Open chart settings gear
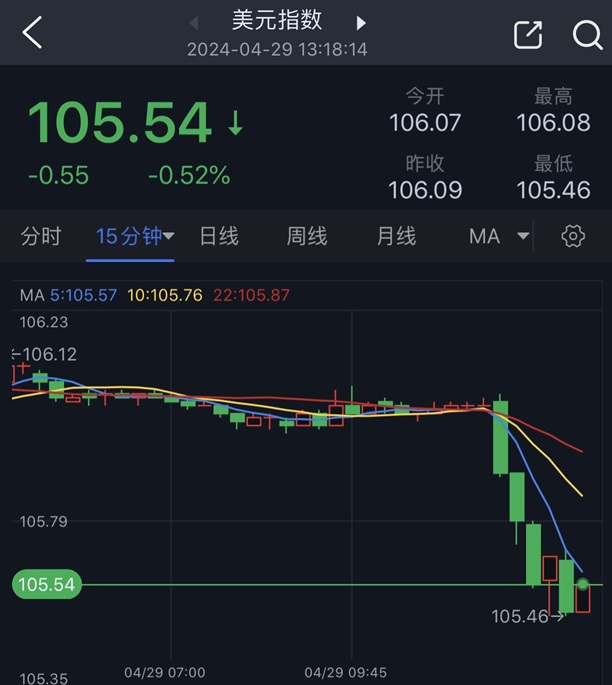 click(x=573, y=236)
